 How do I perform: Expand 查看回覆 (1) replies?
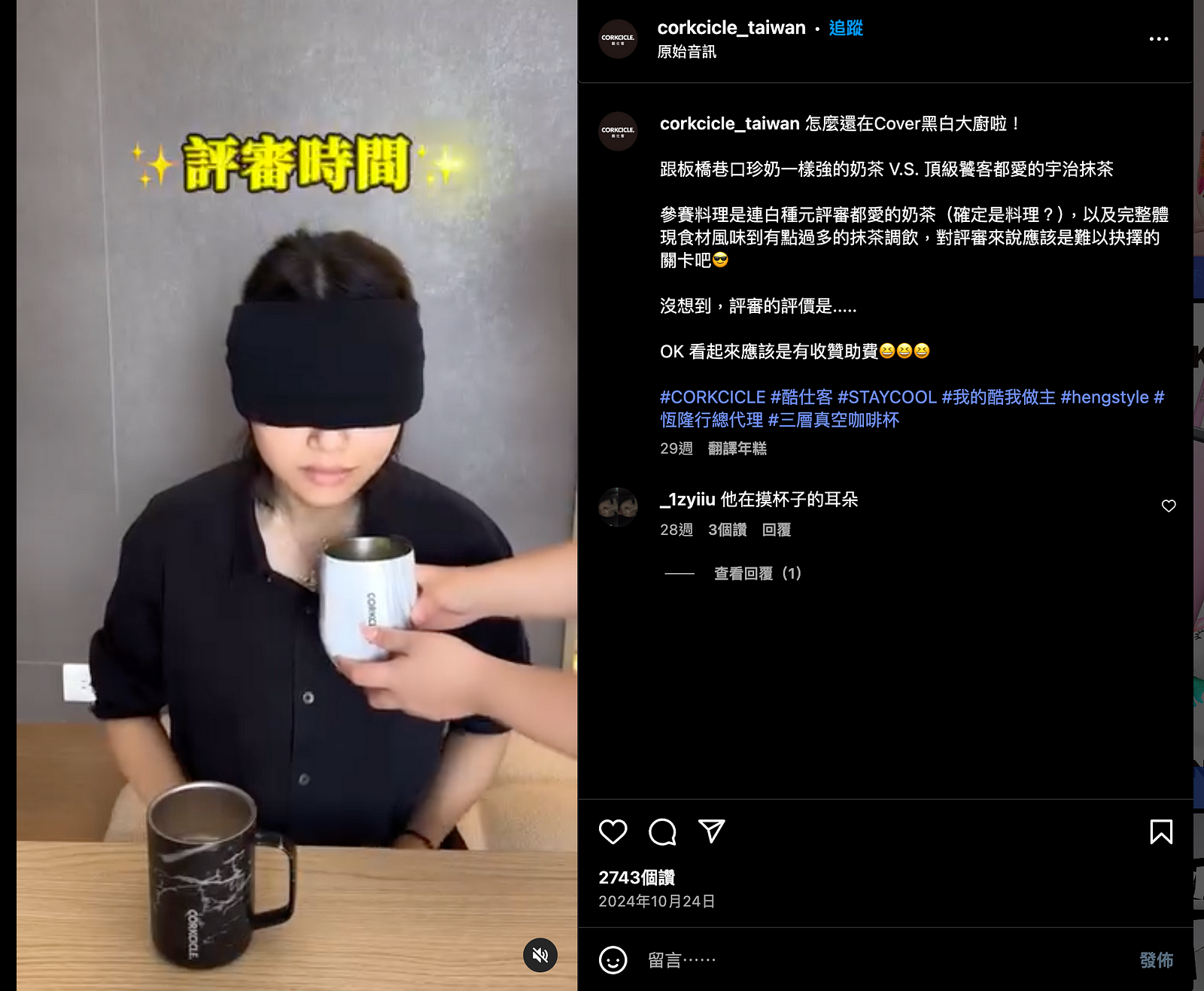757,573
